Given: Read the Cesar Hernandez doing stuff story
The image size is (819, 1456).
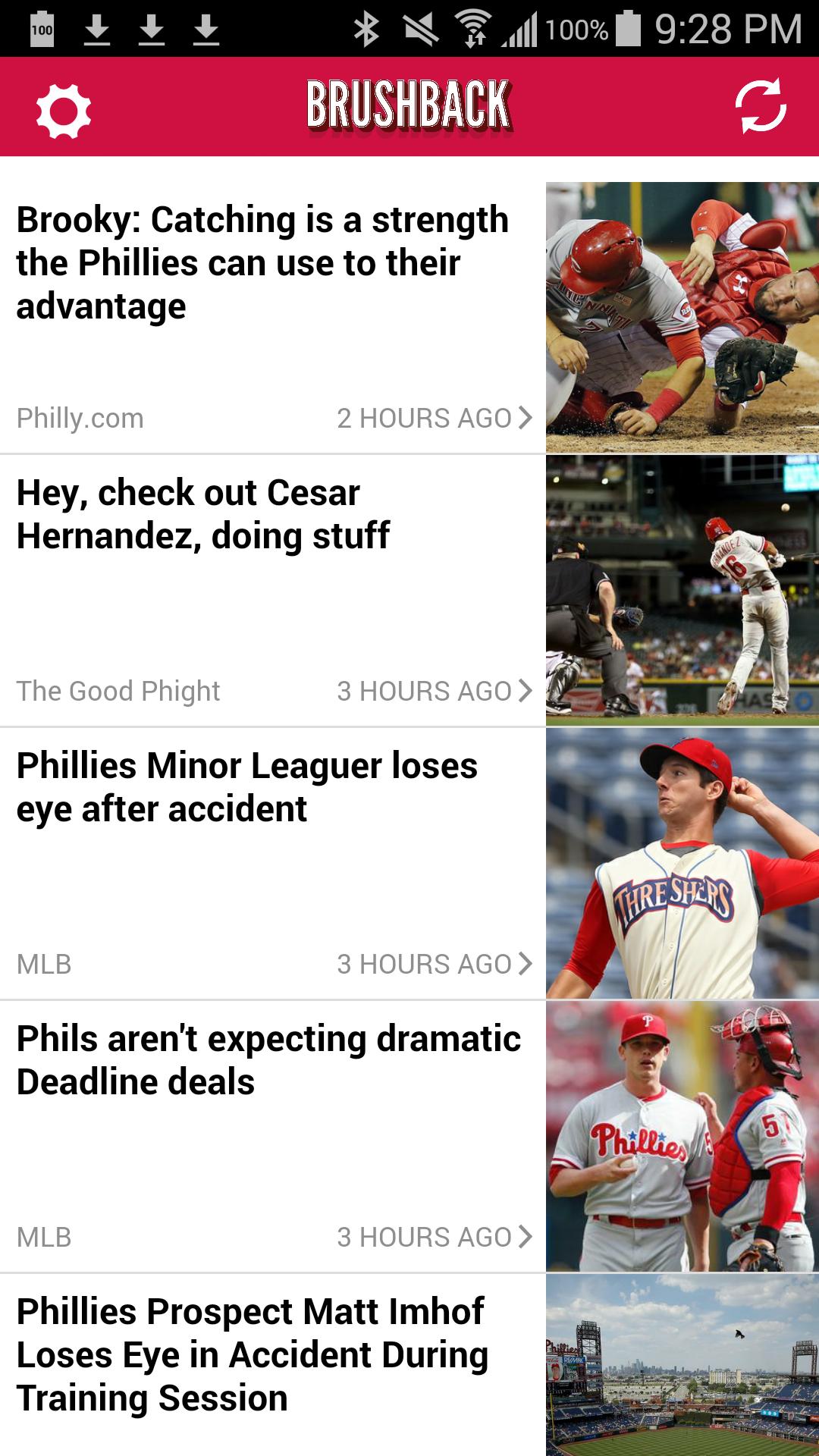Looking at the screenshot, I should 203,514.
